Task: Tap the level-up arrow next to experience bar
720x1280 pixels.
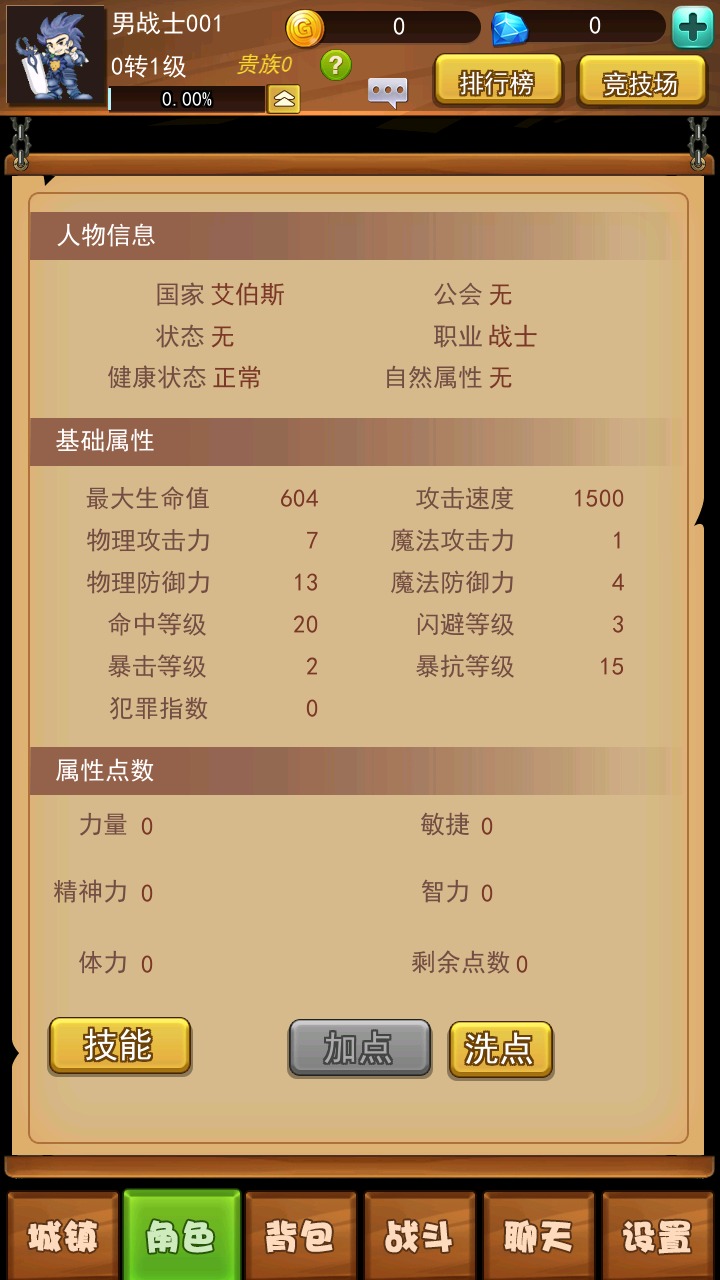Action: (x=284, y=99)
